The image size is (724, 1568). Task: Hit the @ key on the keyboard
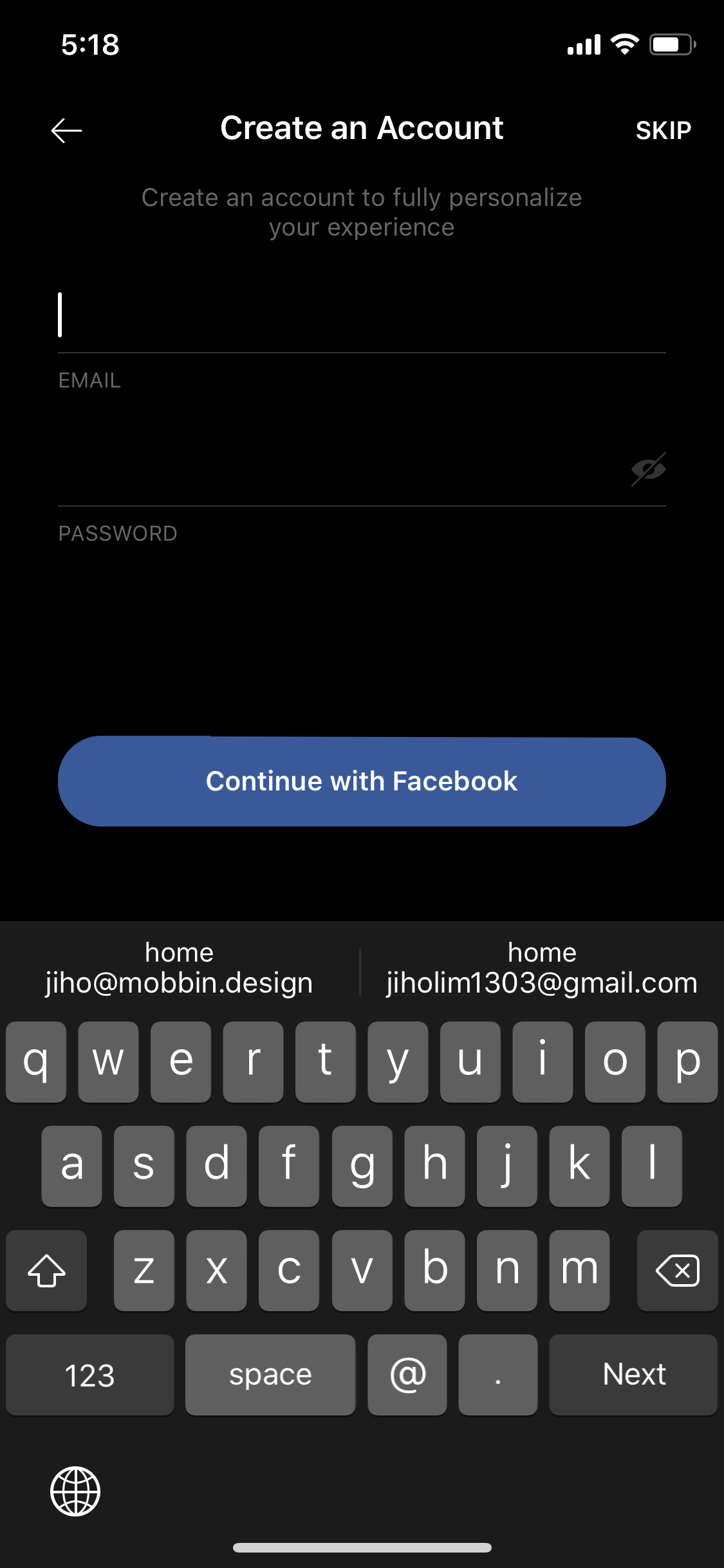(x=407, y=1374)
